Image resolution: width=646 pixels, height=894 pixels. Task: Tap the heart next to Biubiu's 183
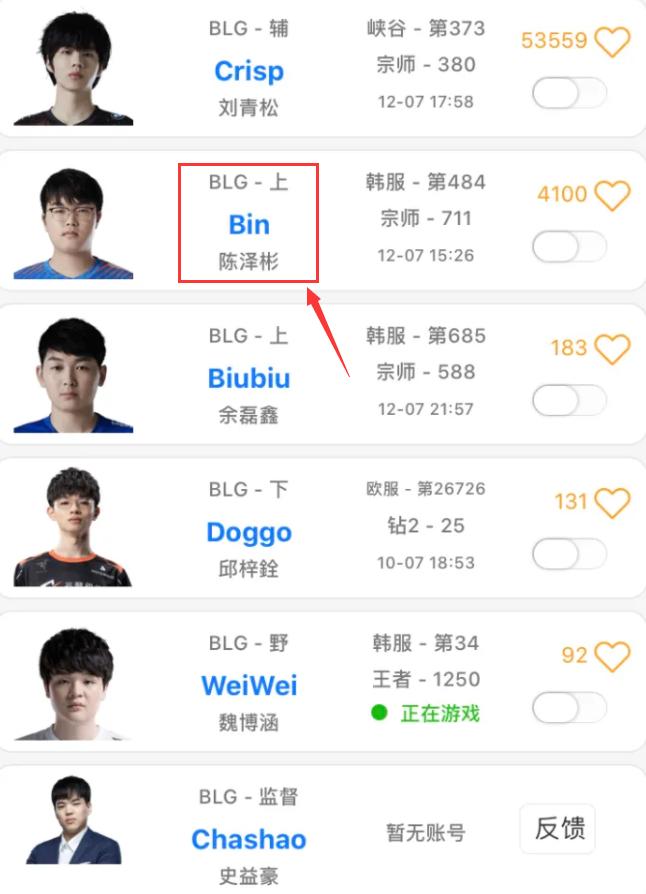(x=612, y=349)
